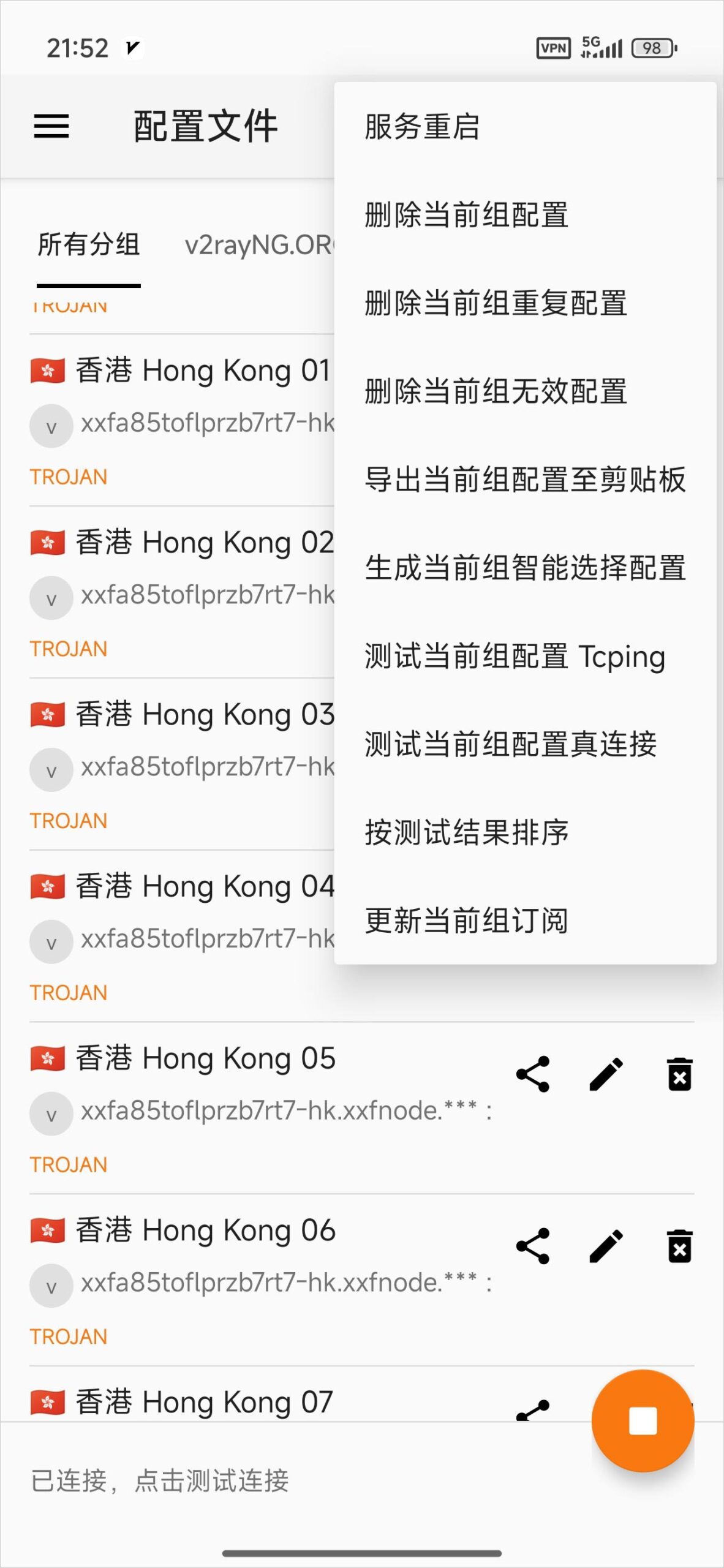Select 服务重启 from the menu
Viewport: 724px width, 1568px height.
[421, 127]
